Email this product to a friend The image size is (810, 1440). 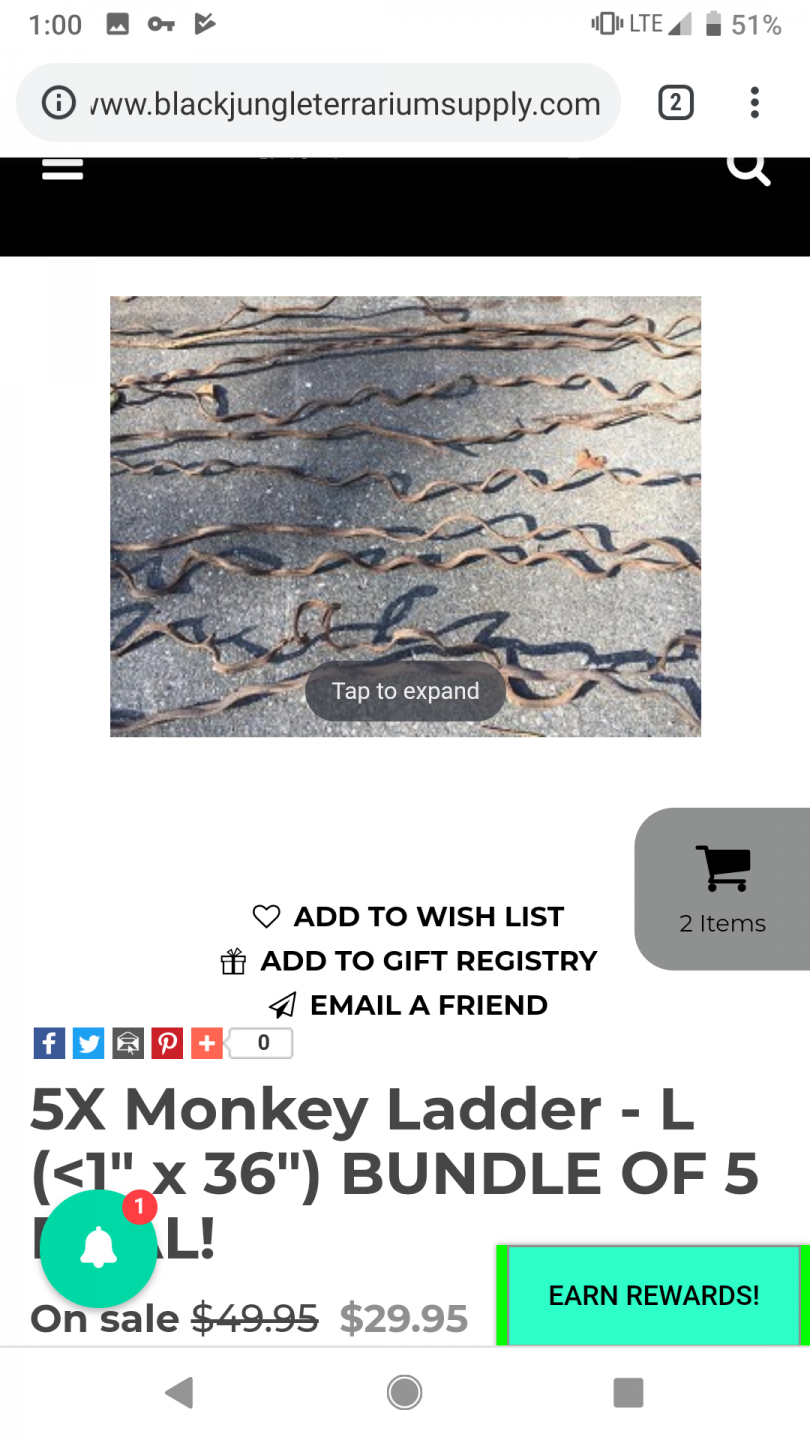[408, 1005]
